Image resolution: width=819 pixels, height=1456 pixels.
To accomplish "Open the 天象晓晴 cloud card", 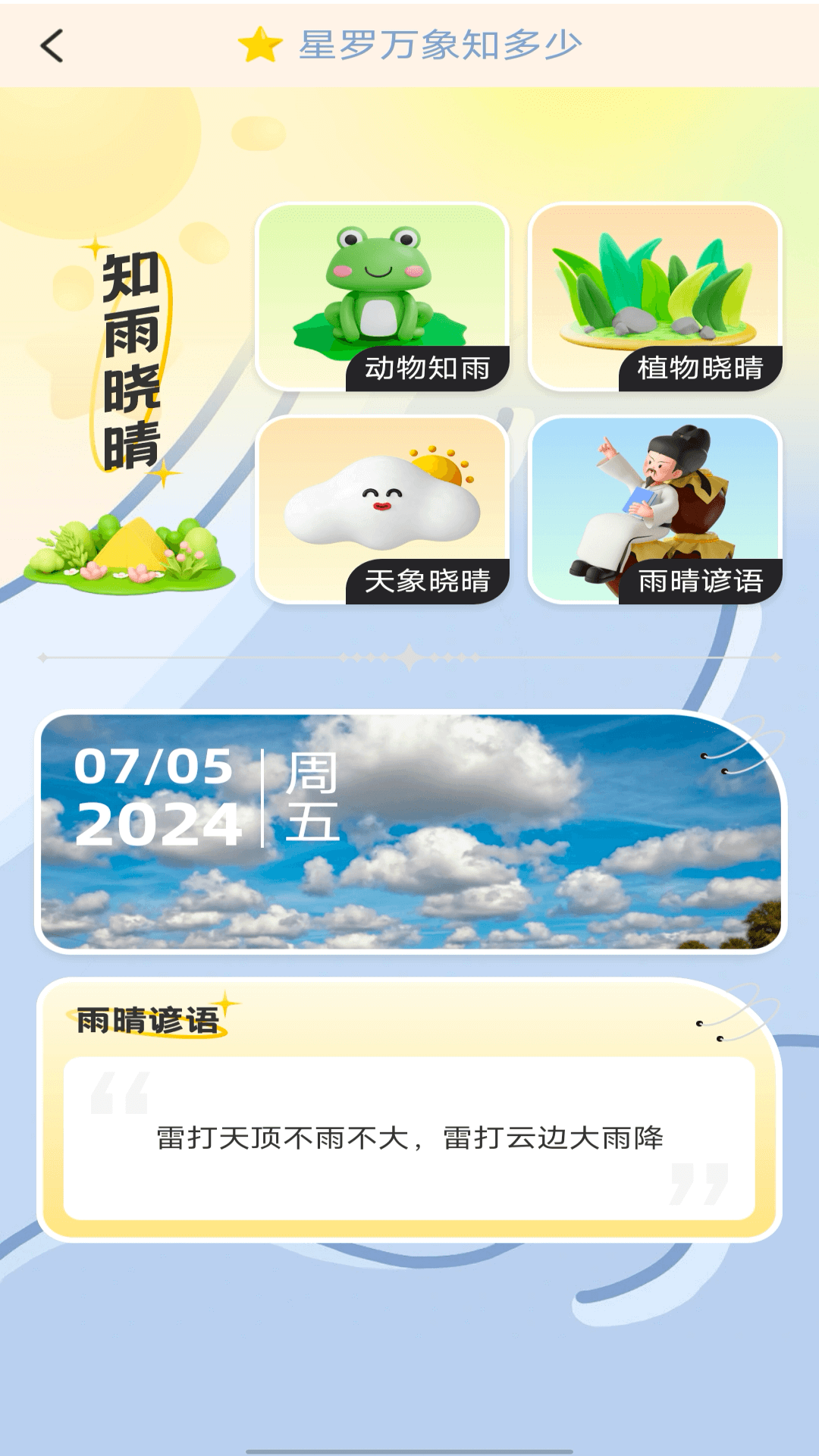I will coord(382,510).
